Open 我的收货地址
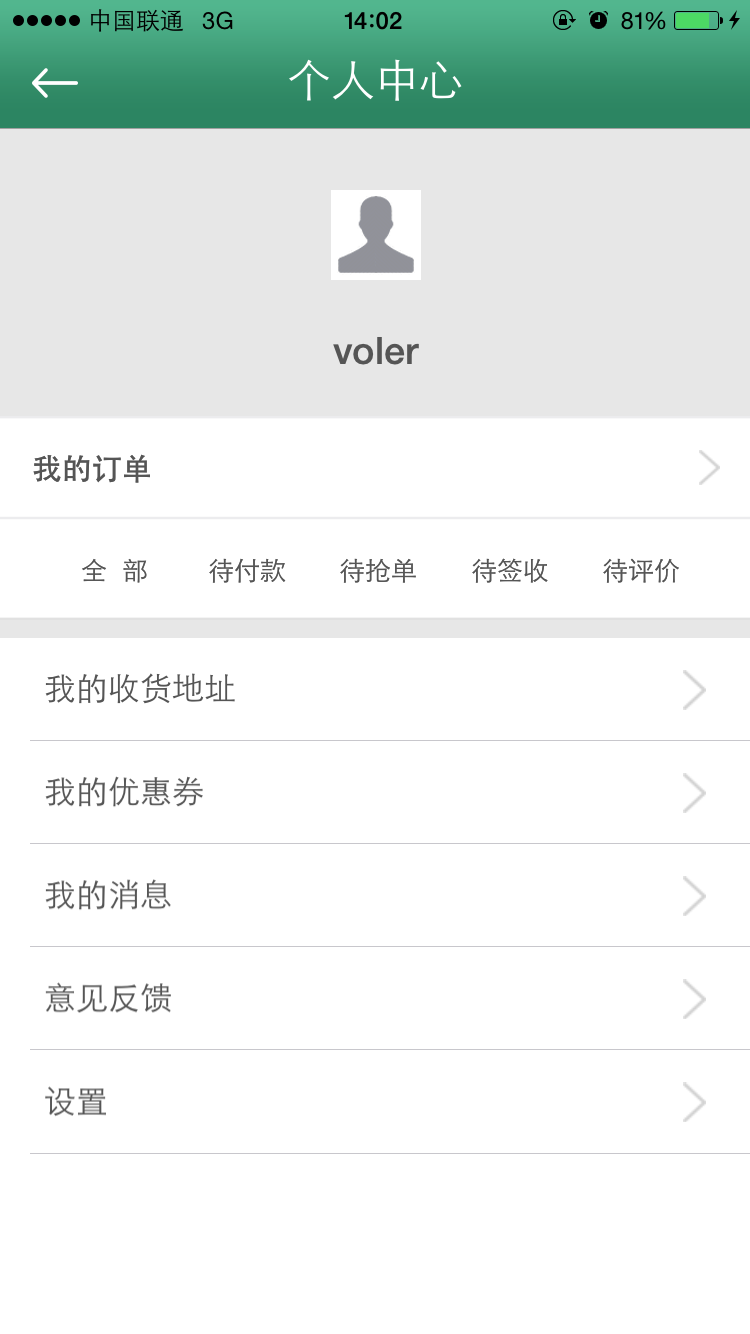The image size is (750, 1334). pyautogui.click(x=375, y=690)
